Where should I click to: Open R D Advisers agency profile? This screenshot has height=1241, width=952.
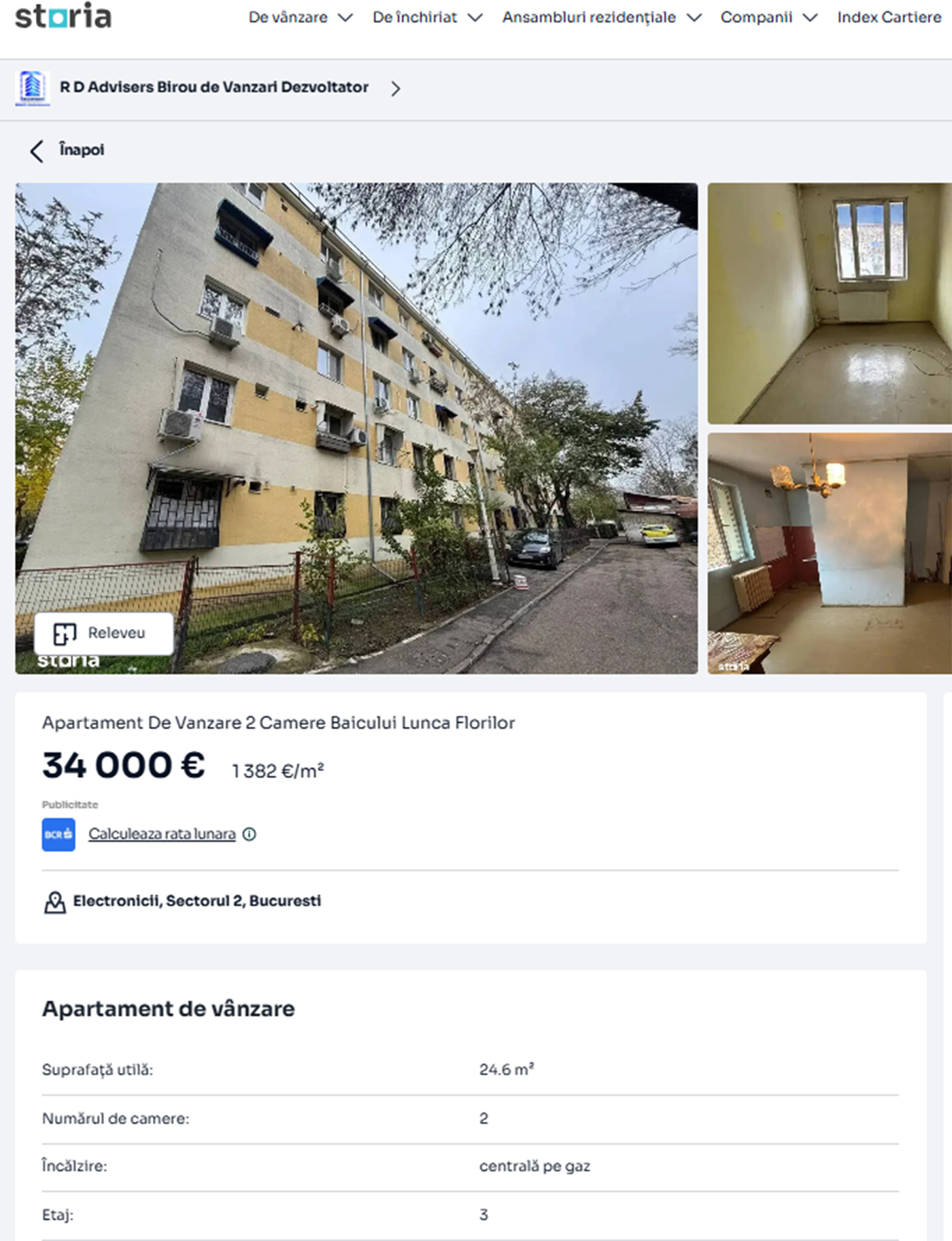214,88
